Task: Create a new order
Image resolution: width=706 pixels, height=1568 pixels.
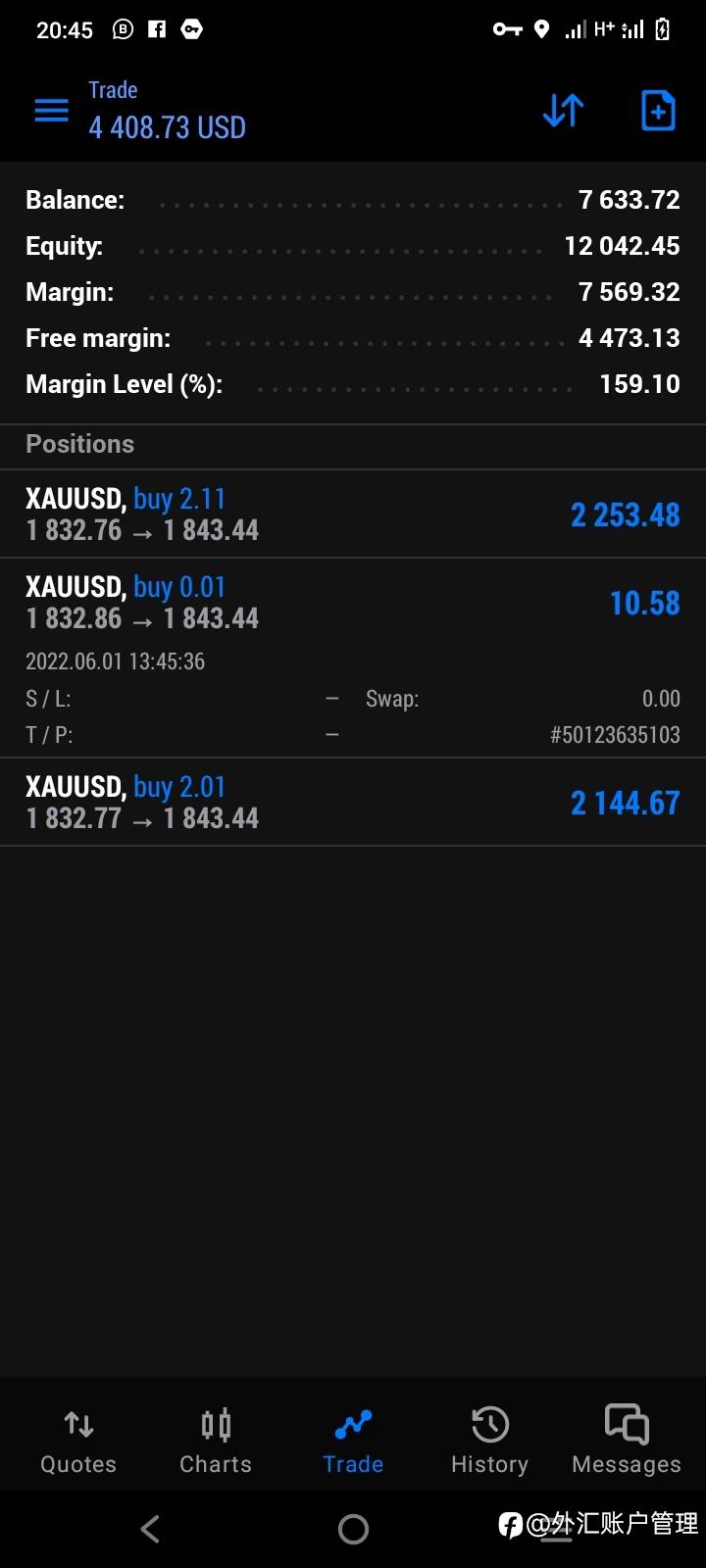Action: tap(658, 111)
